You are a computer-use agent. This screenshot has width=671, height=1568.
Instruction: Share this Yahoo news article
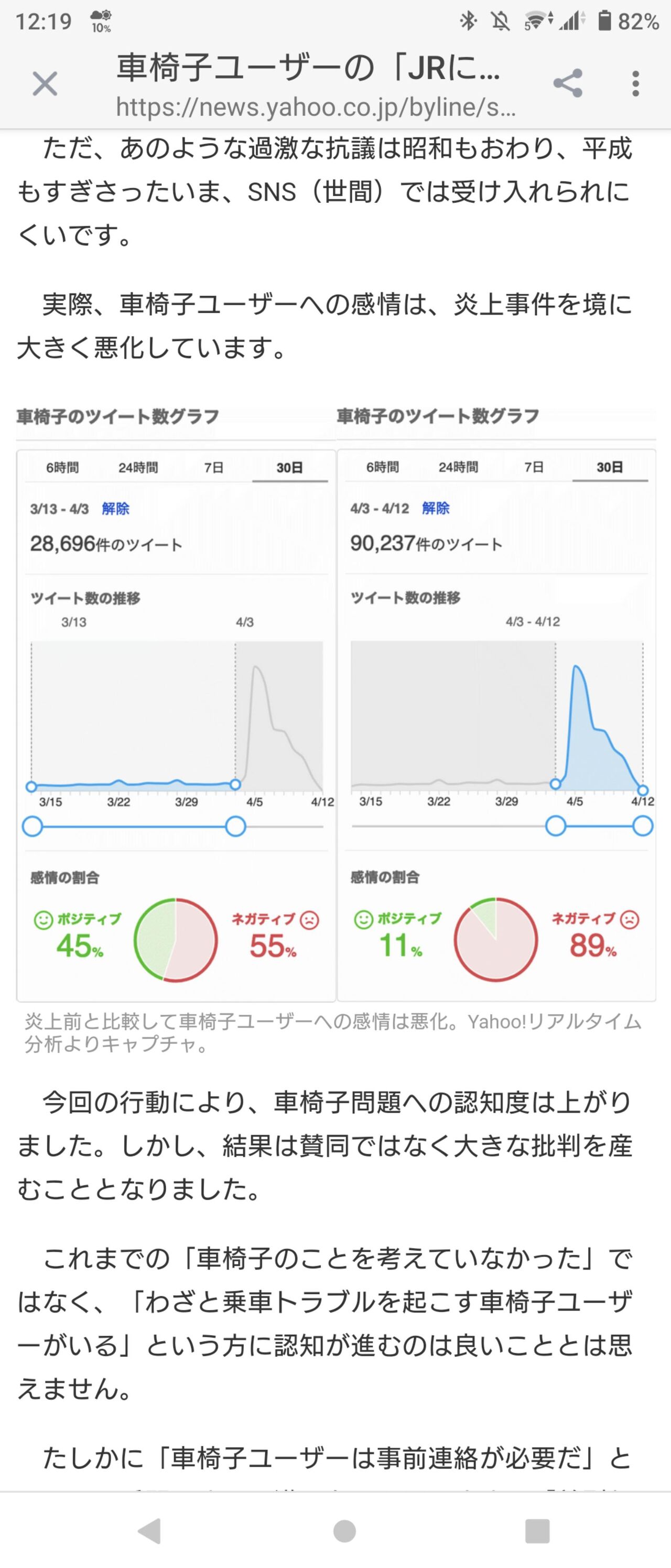point(568,83)
